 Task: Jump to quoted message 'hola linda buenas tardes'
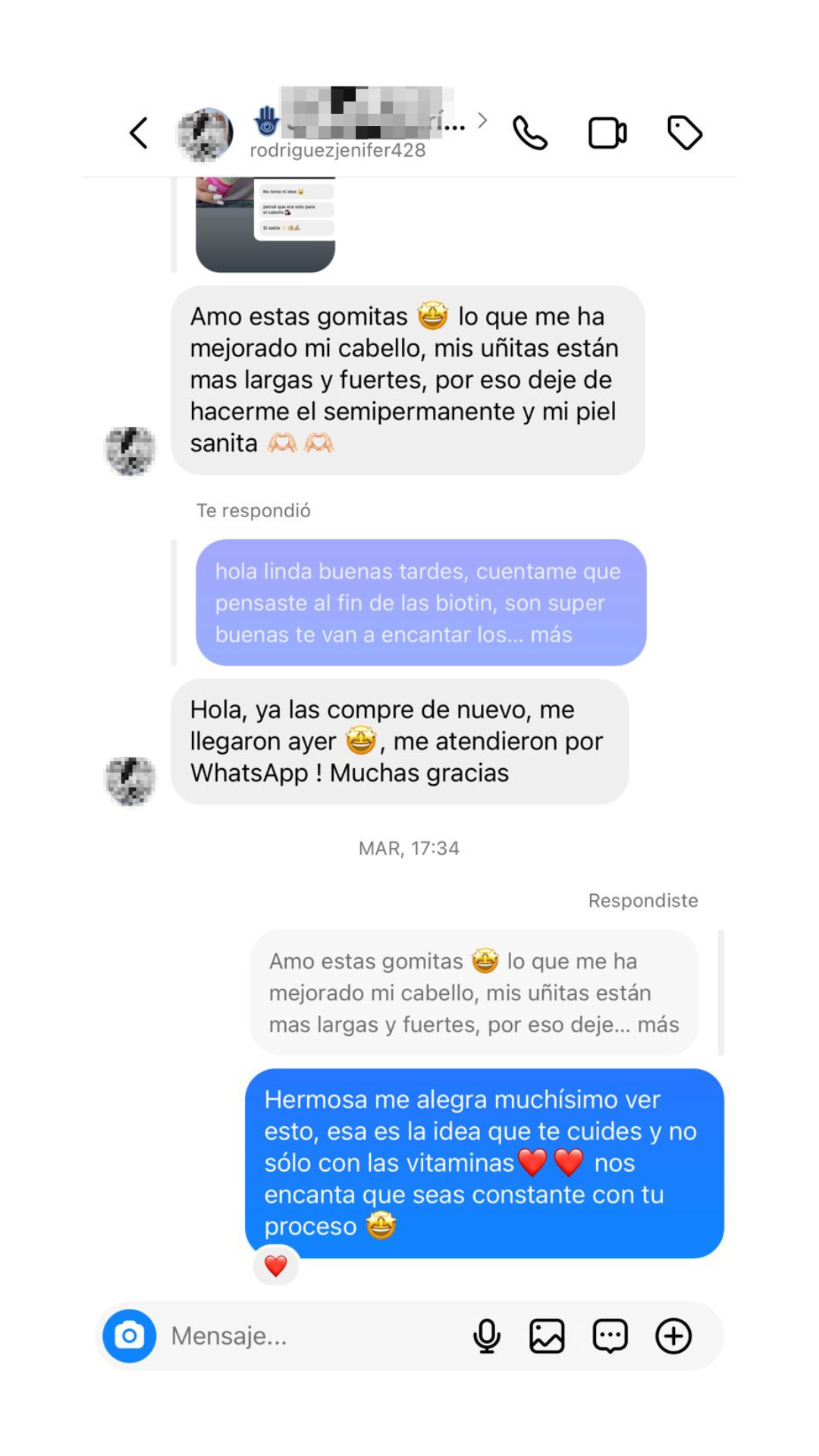click(x=421, y=603)
